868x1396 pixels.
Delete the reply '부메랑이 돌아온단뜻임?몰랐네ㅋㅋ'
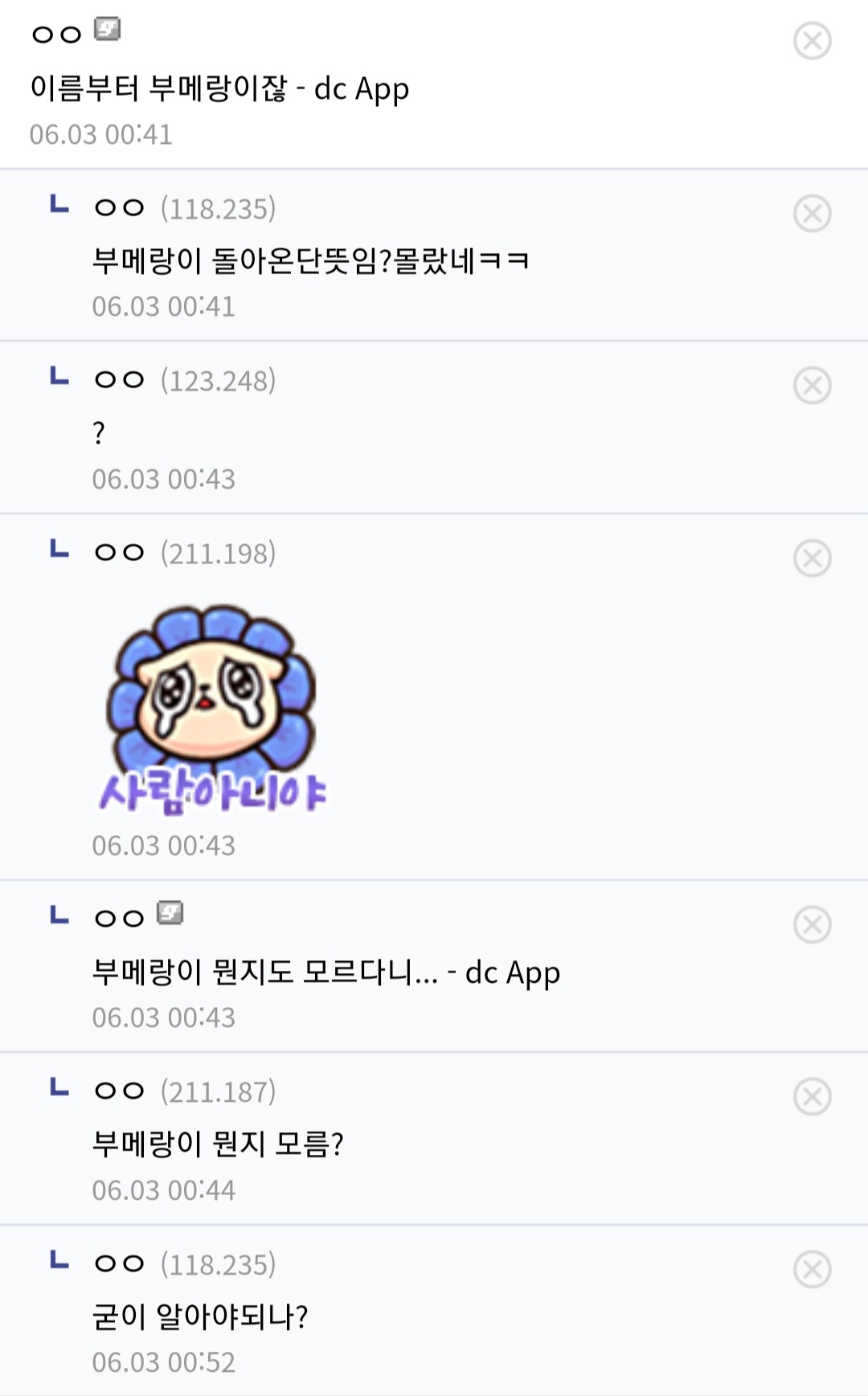point(812,214)
